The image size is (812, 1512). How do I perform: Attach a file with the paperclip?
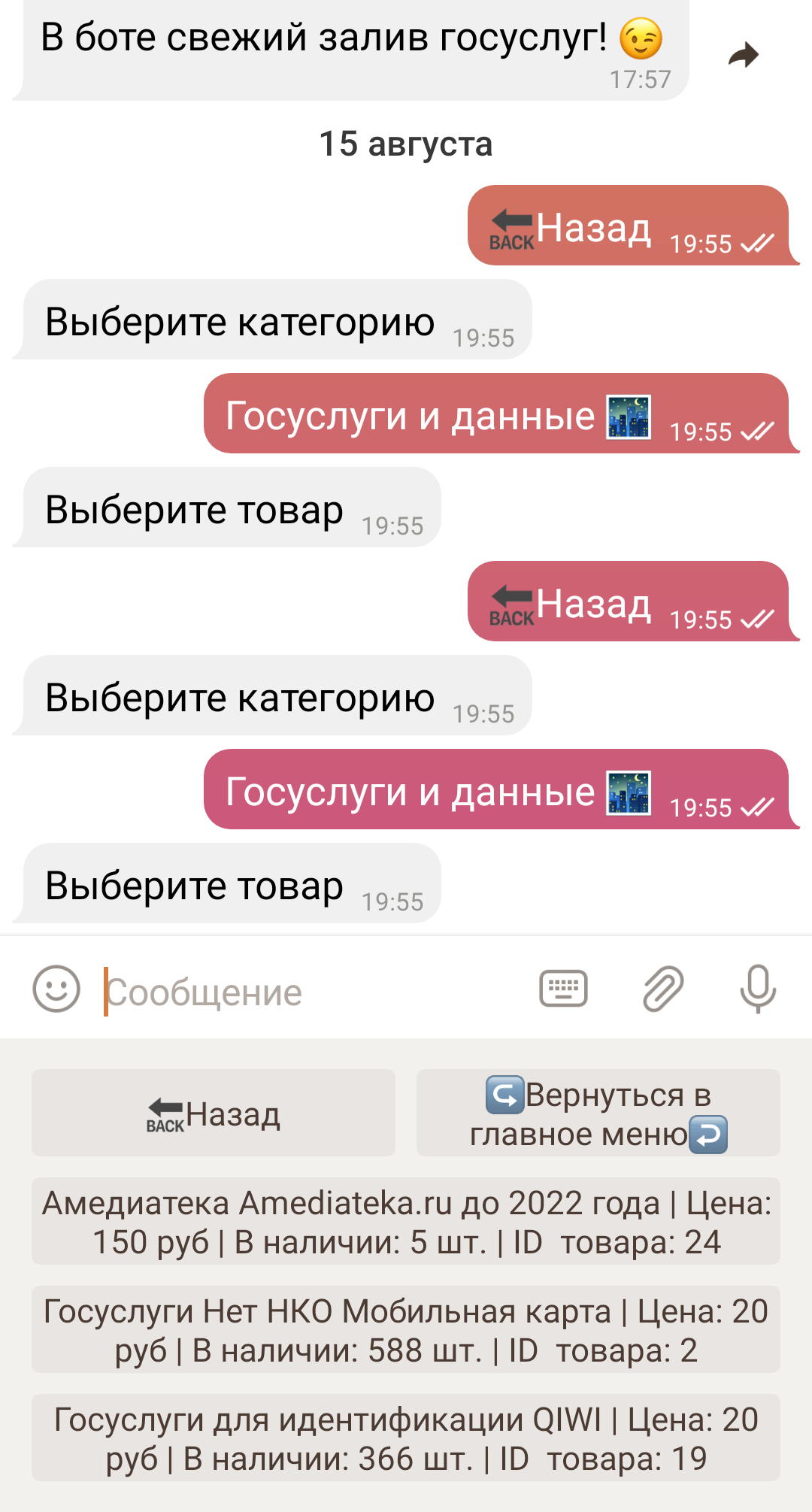pos(663,989)
